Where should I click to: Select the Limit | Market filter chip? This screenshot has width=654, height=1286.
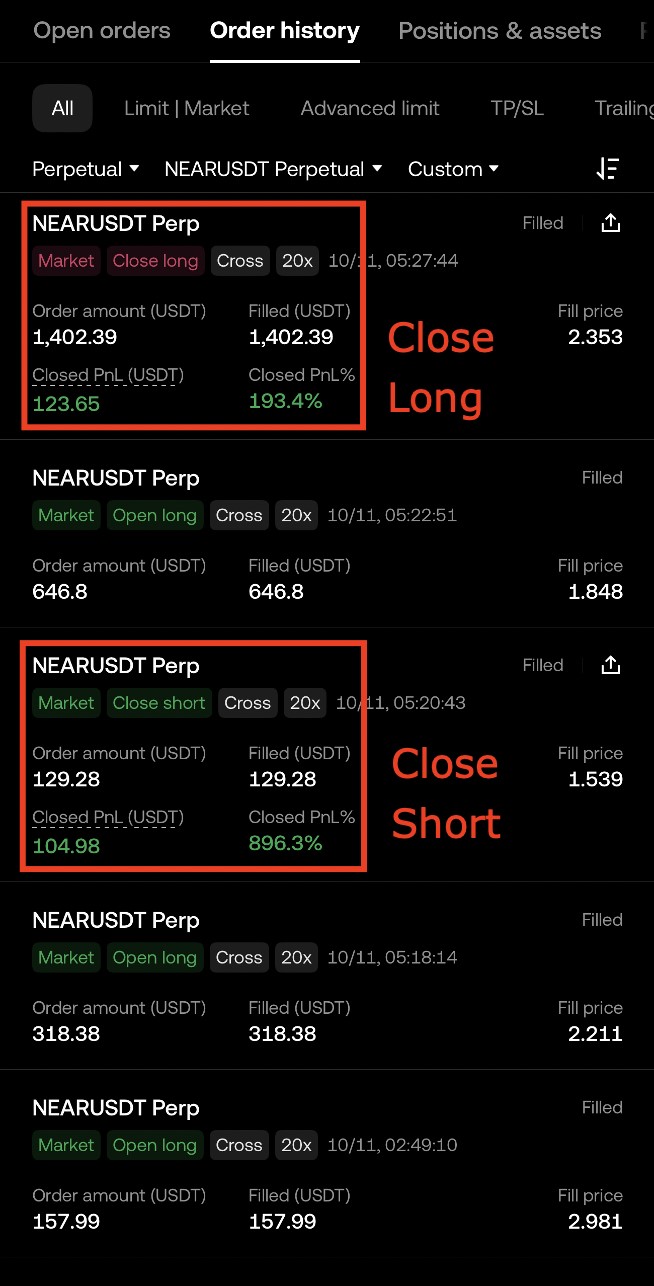[187, 108]
